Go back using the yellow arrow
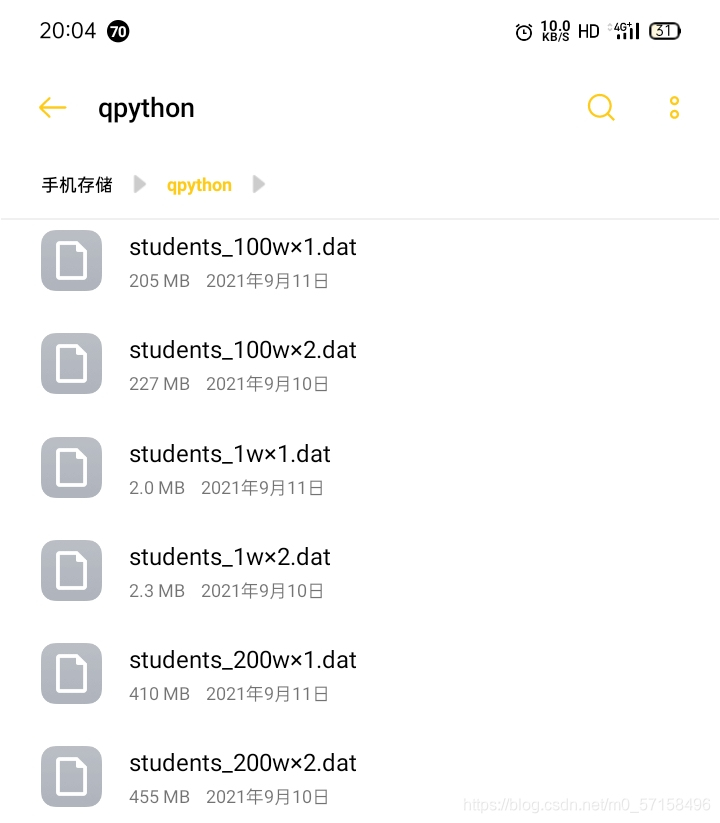The height and width of the screenshot is (823, 720). (52, 108)
